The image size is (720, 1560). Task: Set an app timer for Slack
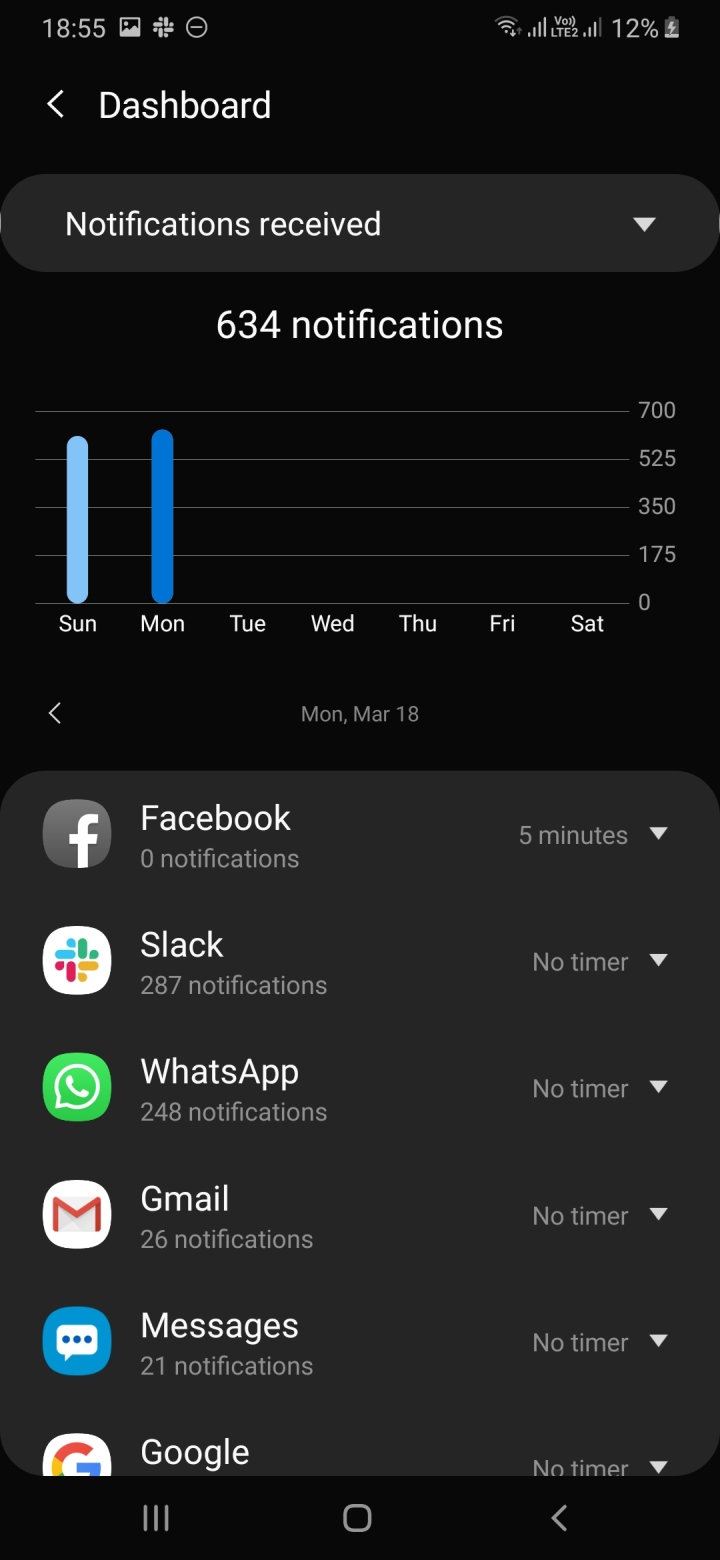(x=598, y=962)
